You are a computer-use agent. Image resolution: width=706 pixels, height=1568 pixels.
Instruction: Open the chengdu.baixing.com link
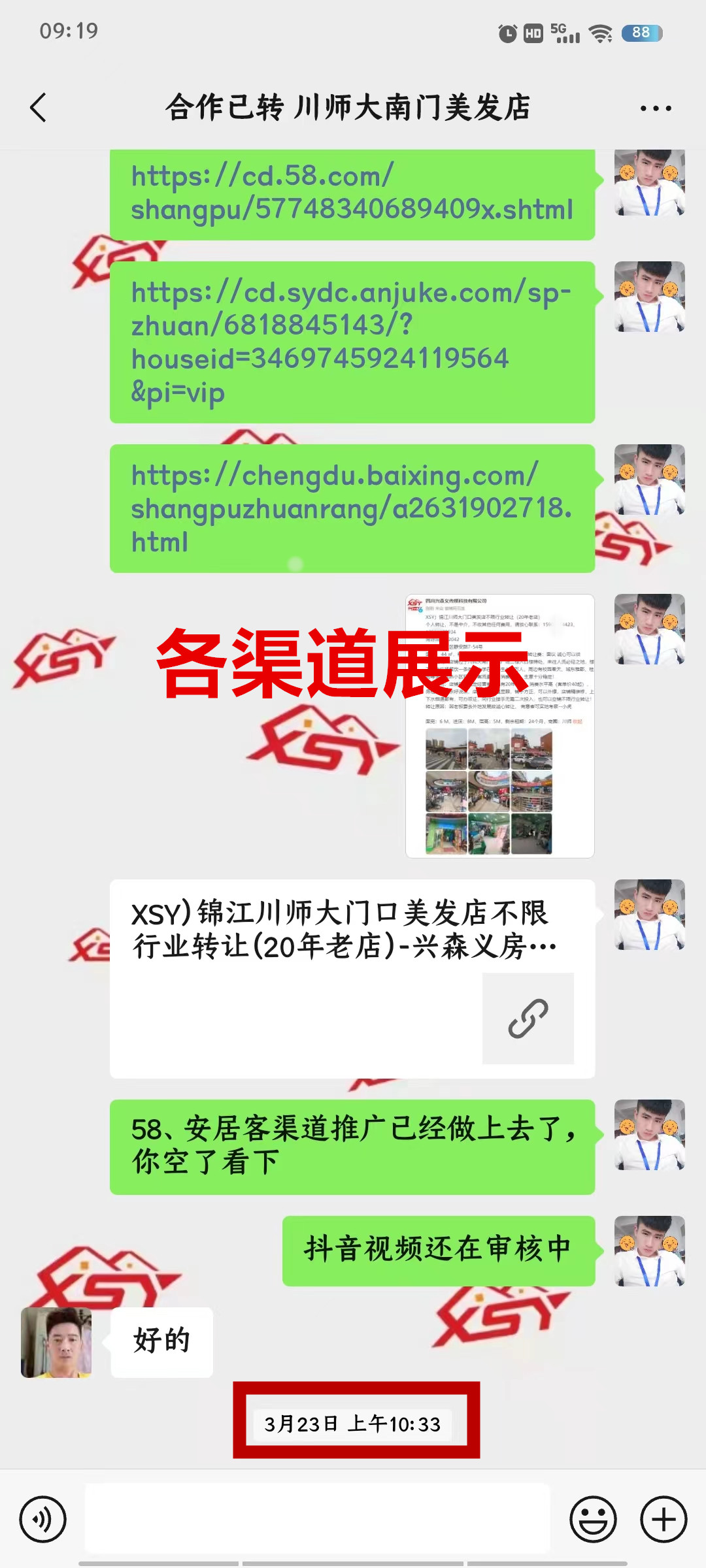pos(352,508)
